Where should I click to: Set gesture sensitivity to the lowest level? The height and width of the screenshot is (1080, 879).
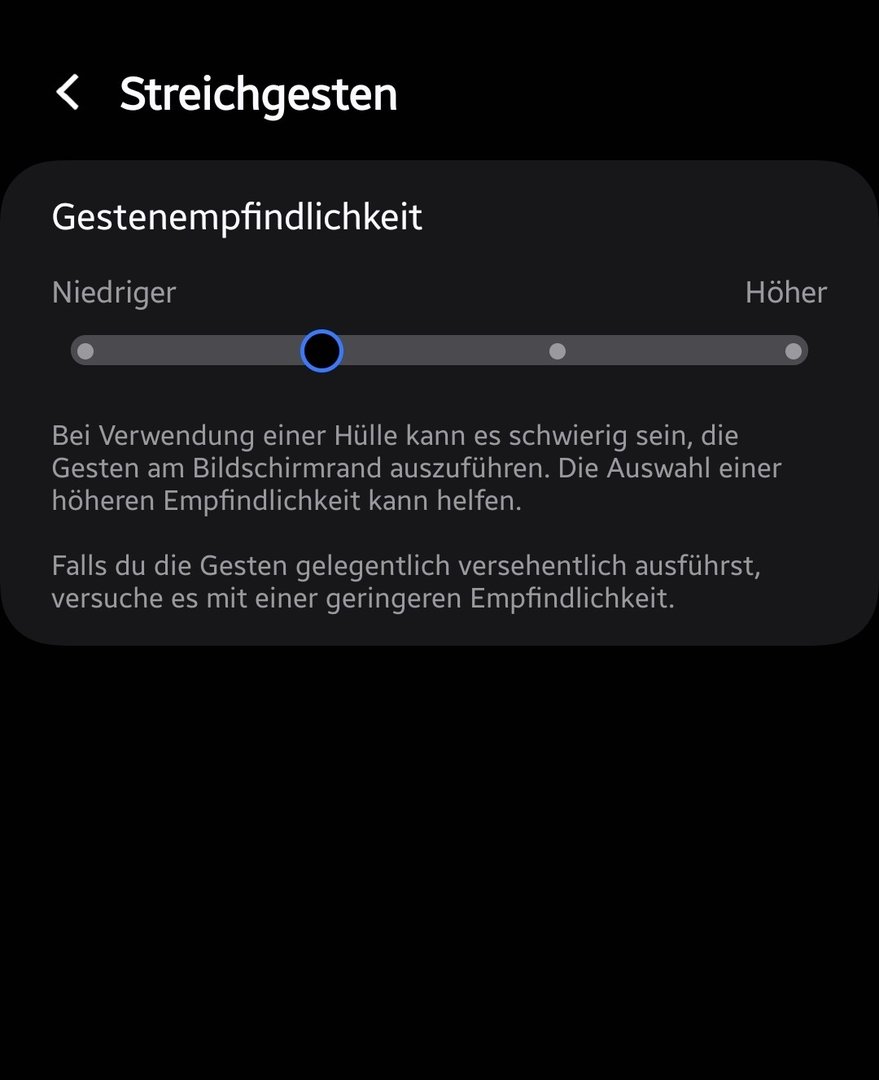coord(86,351)
